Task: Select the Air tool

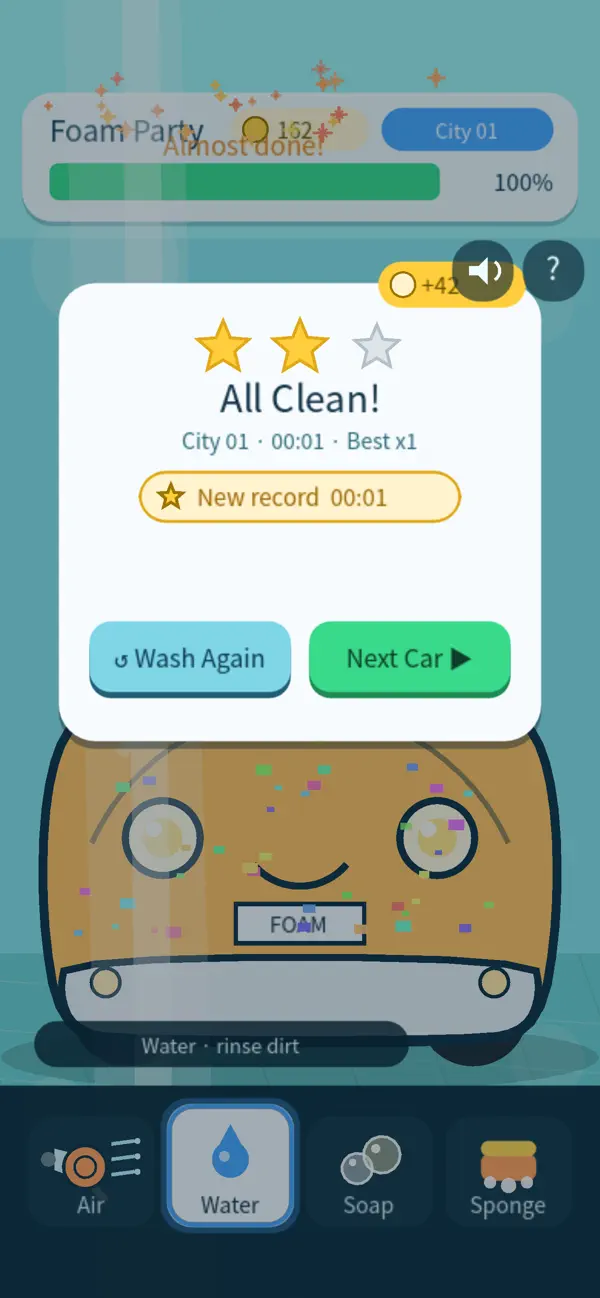Action: 91,1171
